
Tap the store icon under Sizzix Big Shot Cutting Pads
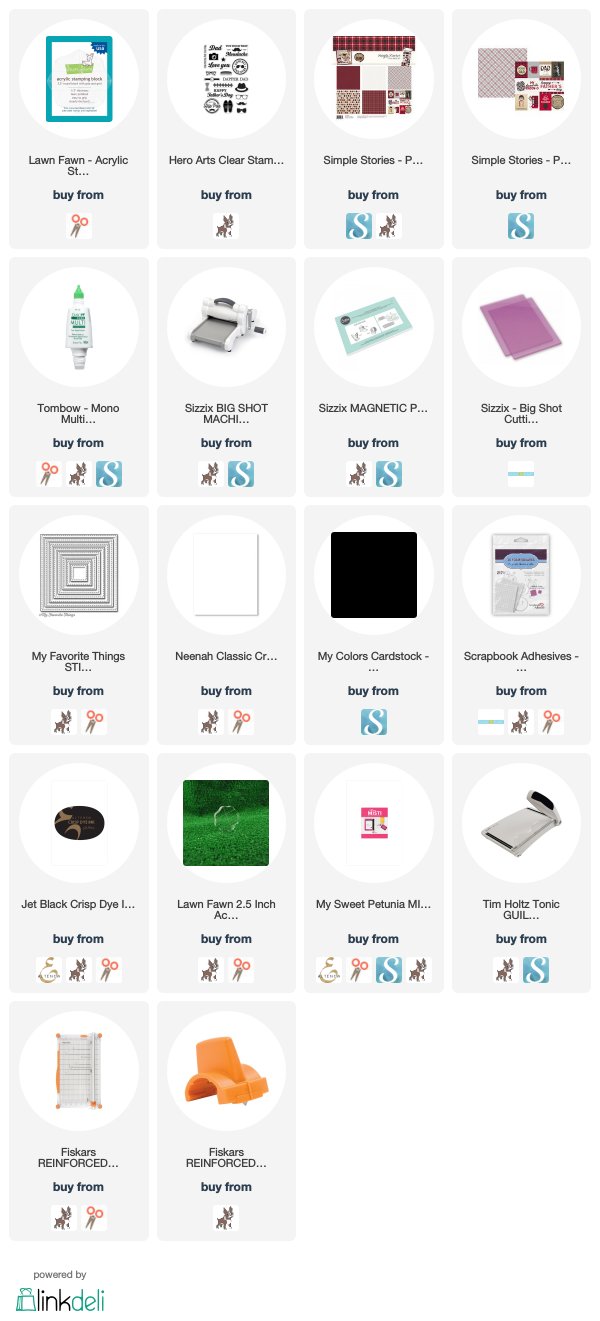point(521,474)
